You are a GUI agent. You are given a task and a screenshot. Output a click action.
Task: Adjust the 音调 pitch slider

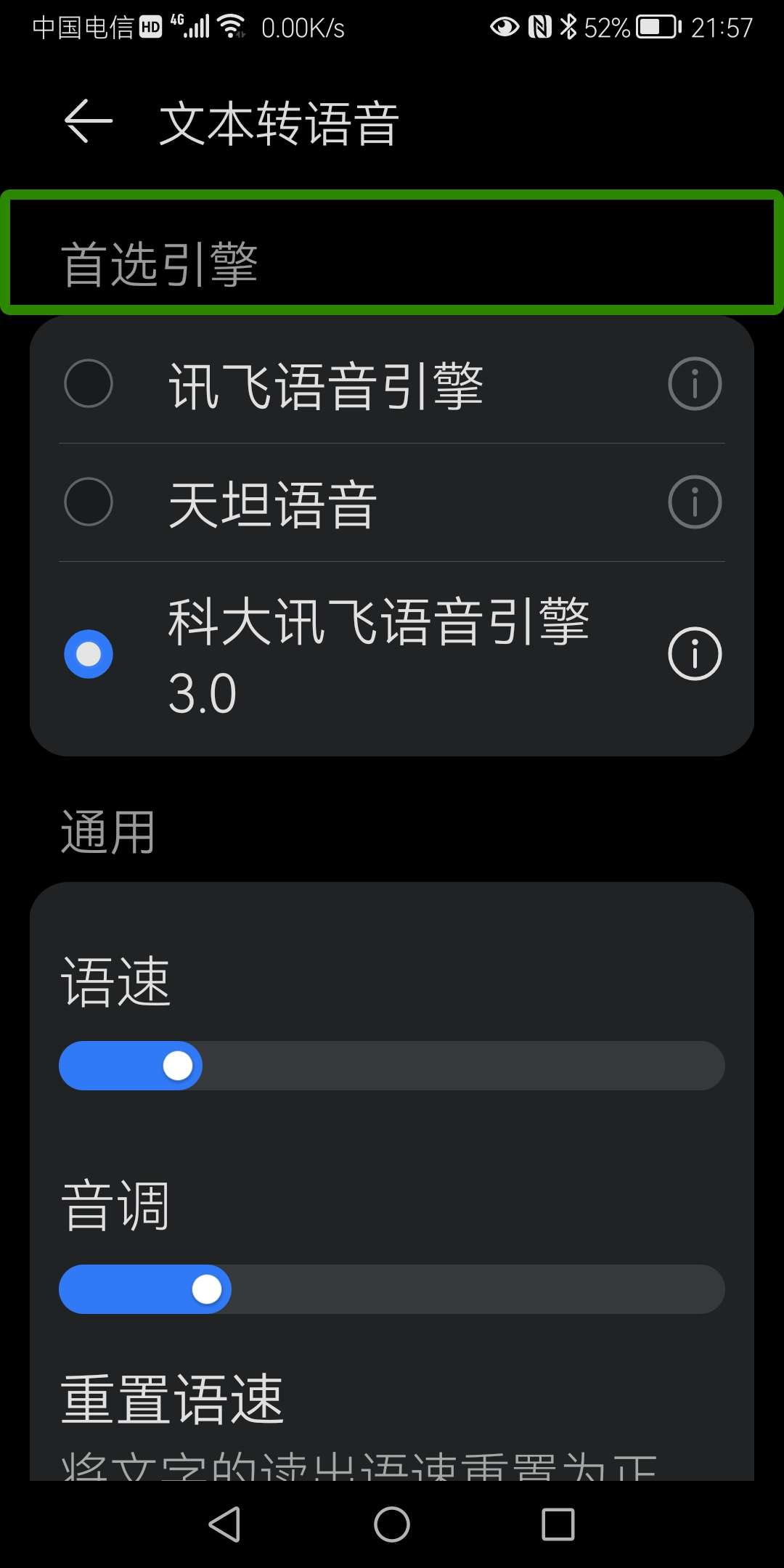[x=208, y=1289]
